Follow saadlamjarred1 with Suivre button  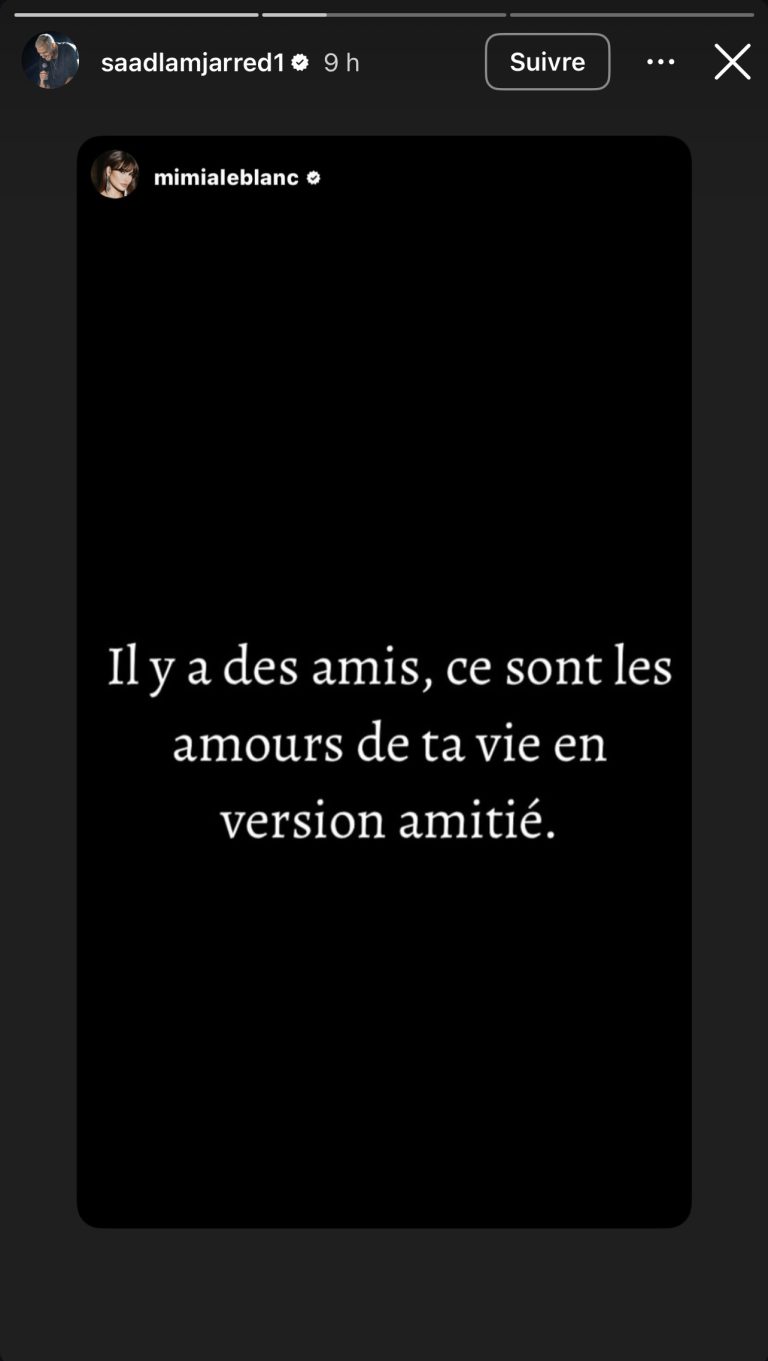[x=547, y=62]
